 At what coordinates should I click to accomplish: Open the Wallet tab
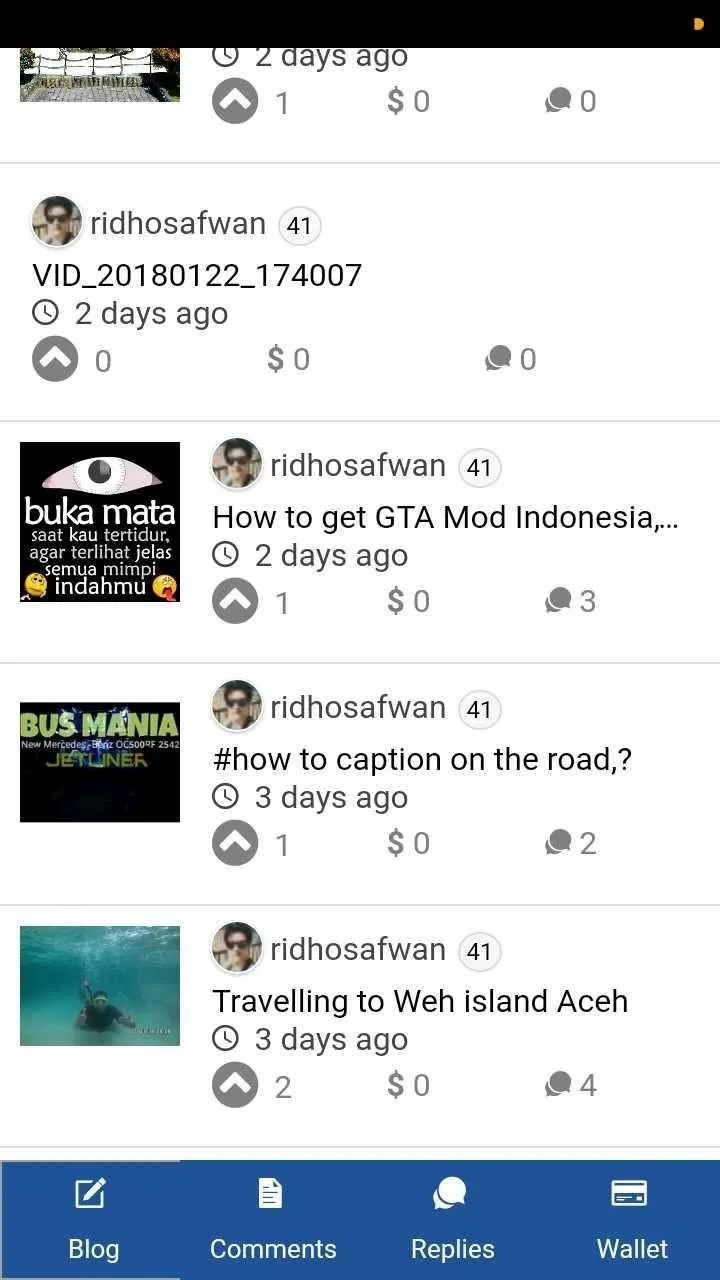(631, 1220)
